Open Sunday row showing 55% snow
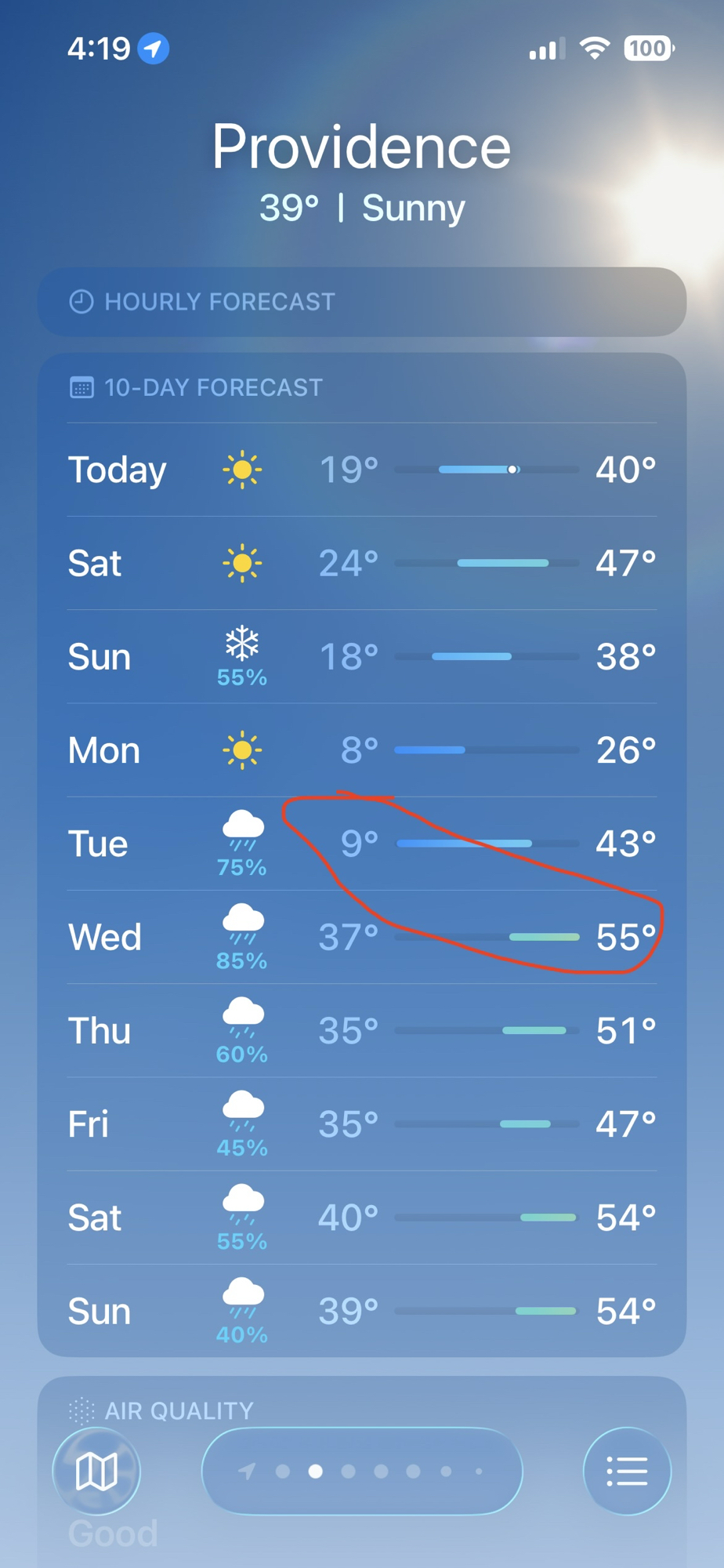The width and height of the screenshot is (724, 1568). pyautogui.click(x=362, y=656)
